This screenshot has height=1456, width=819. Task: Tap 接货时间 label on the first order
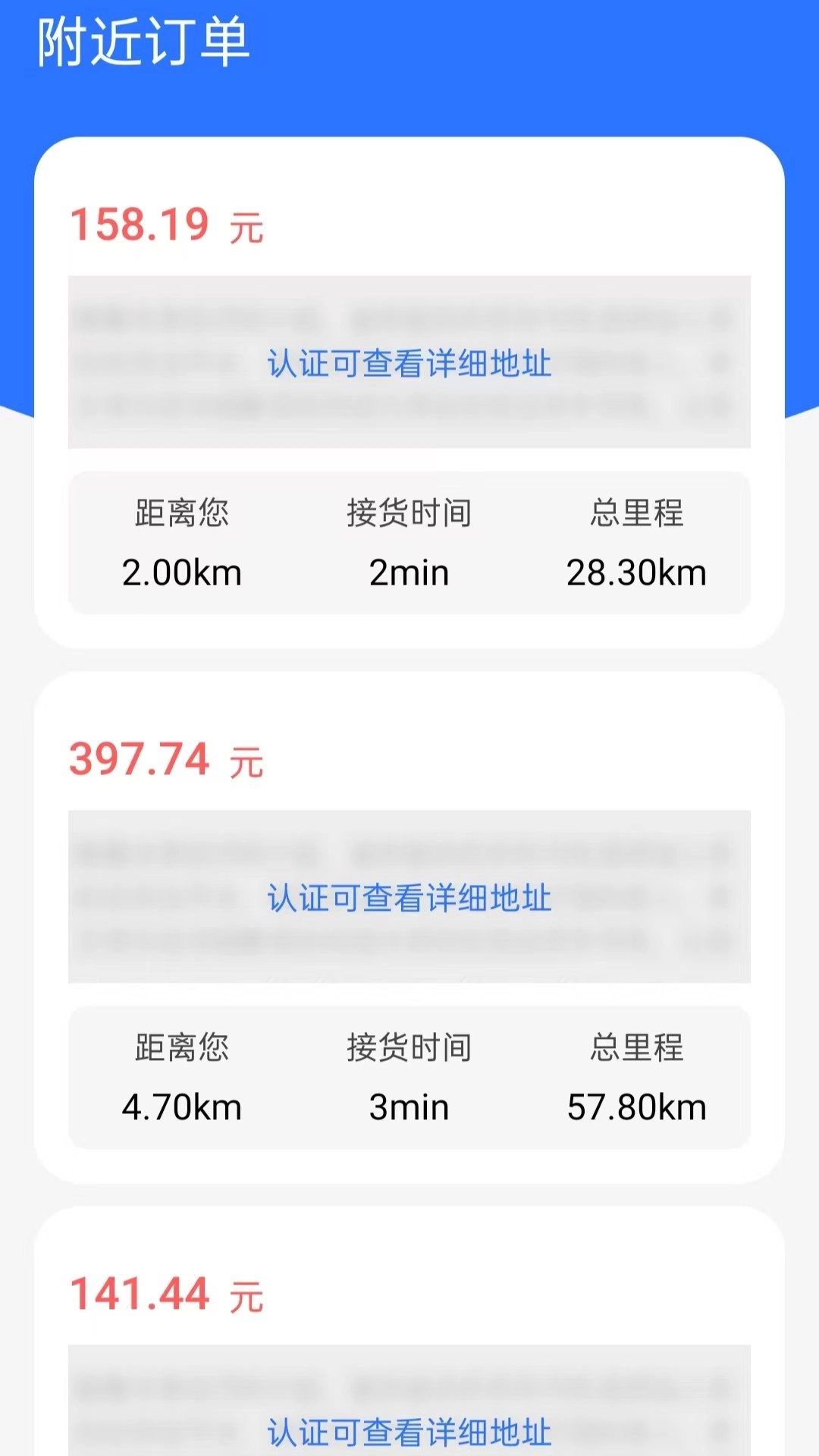pyautogui.click(x=409, y=513)
